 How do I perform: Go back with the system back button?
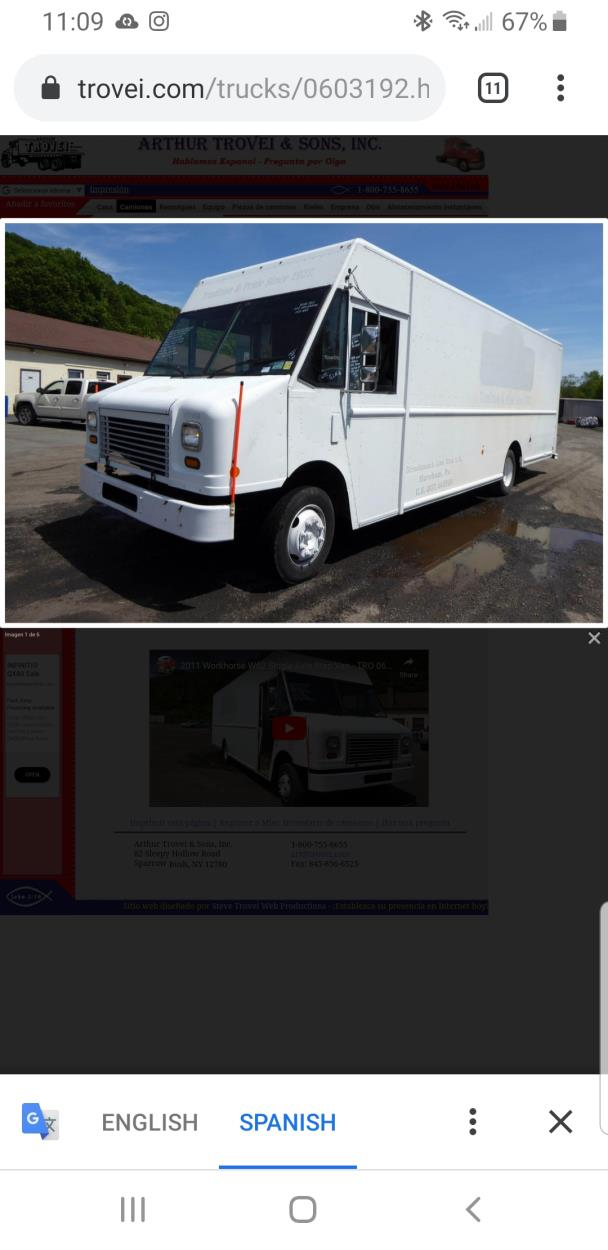point(473,1209)
